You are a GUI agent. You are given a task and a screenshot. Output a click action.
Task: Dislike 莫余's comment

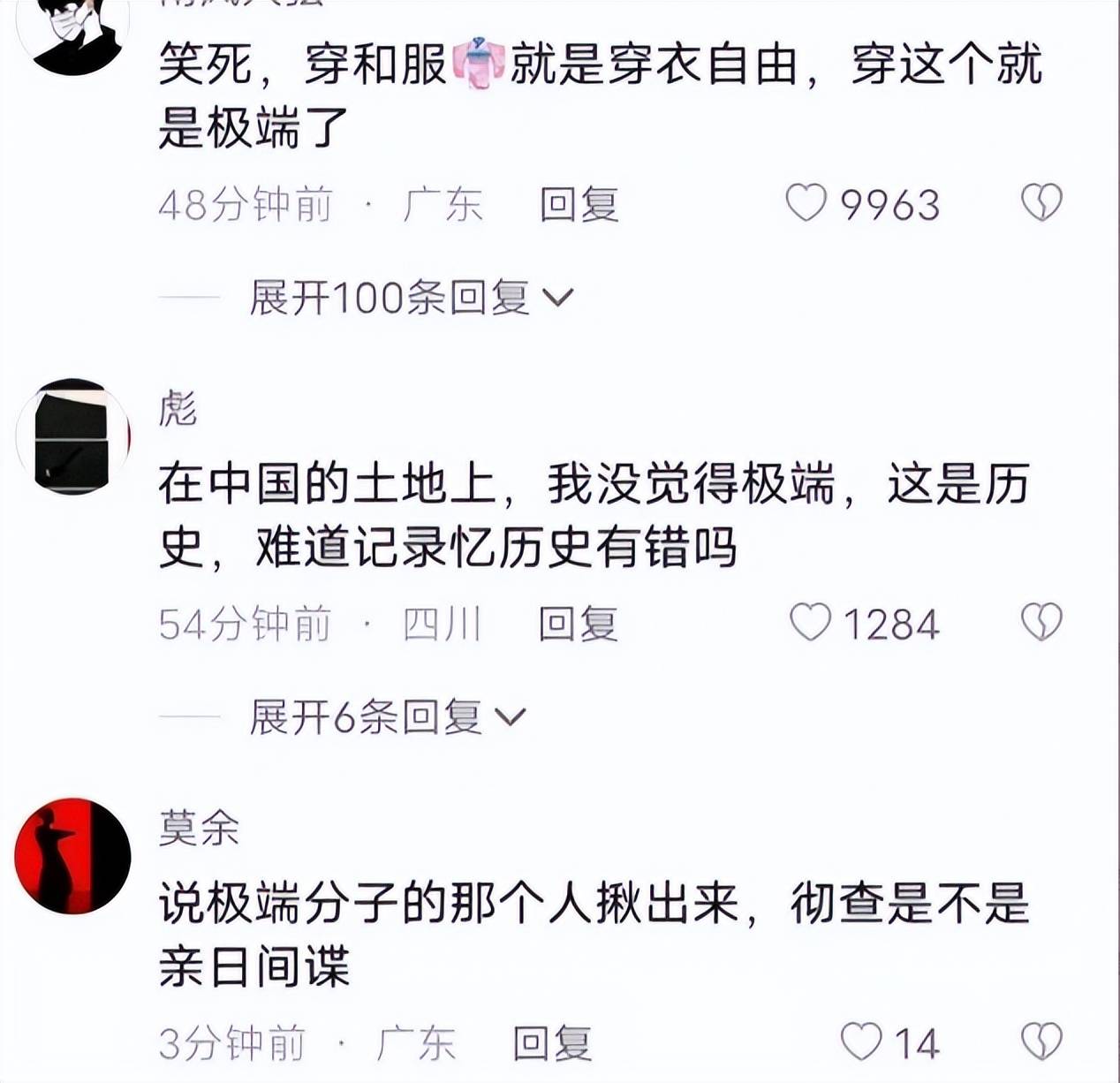pos(1041,1042)
